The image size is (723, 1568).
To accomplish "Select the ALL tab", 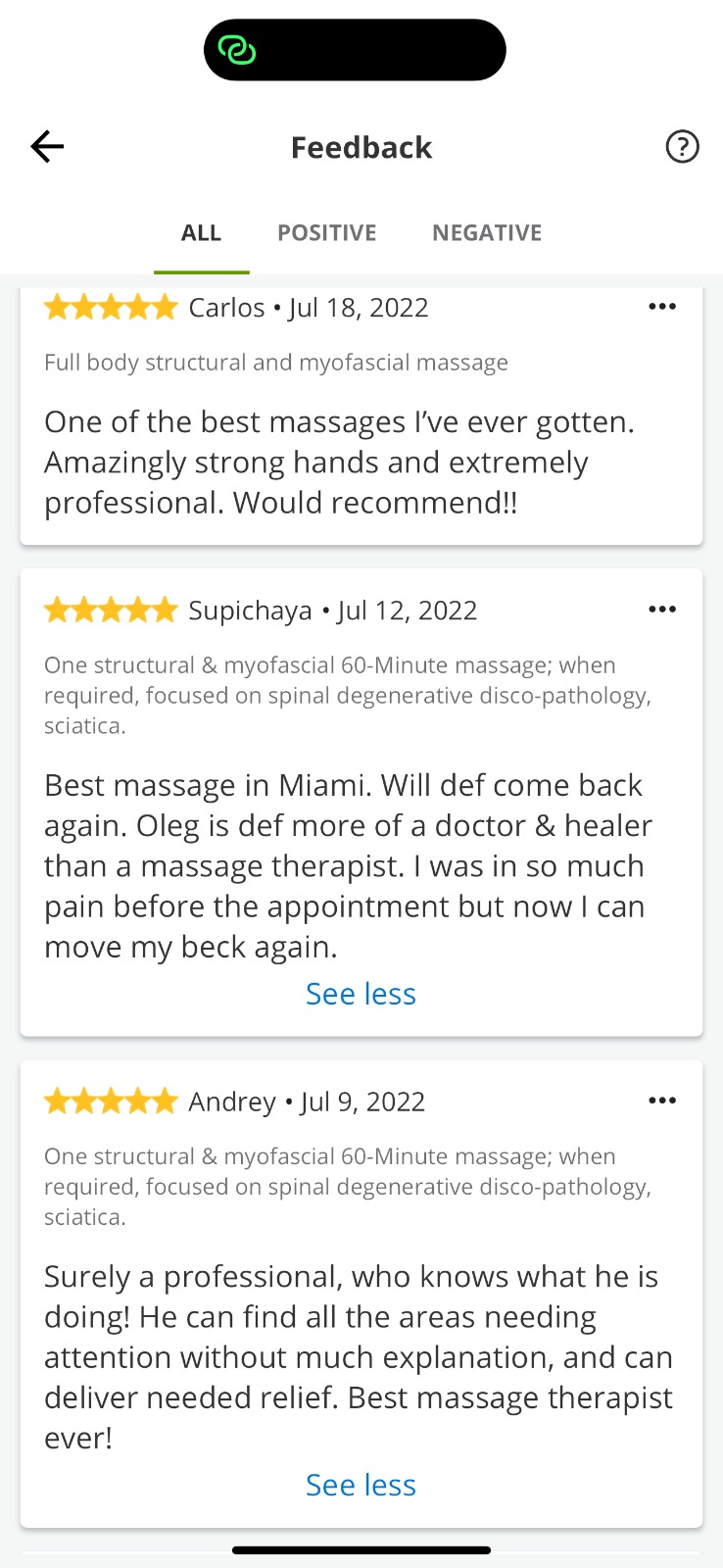I will (201, 233).
